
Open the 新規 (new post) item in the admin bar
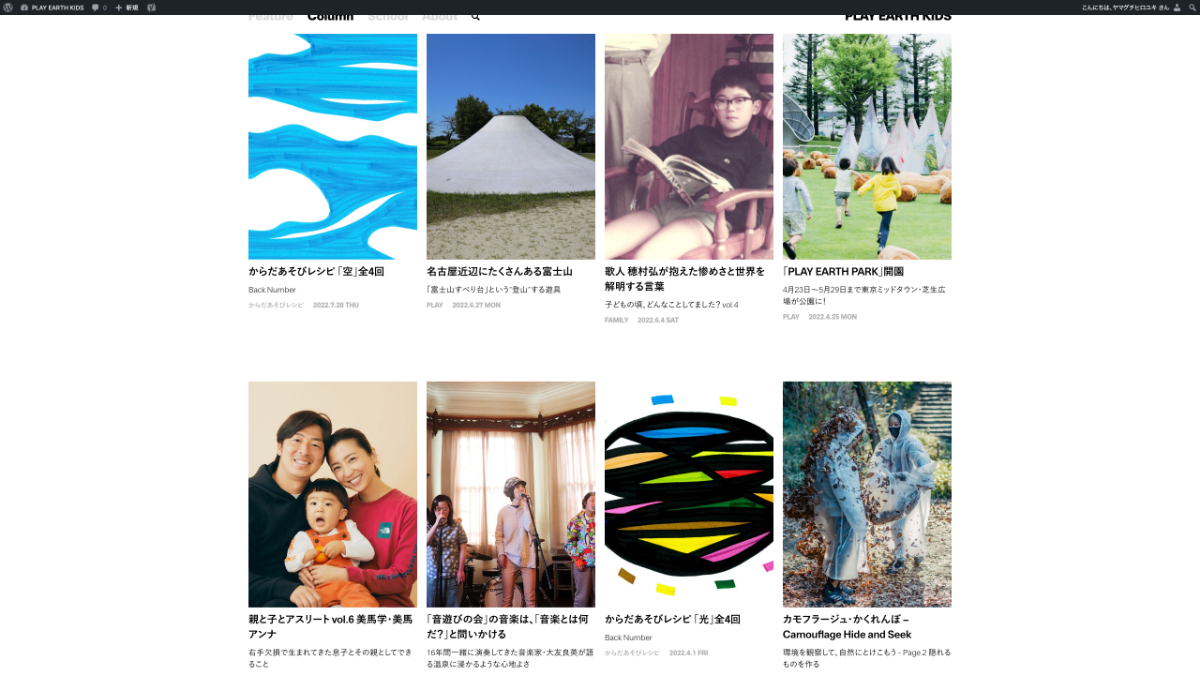point(126,7)
